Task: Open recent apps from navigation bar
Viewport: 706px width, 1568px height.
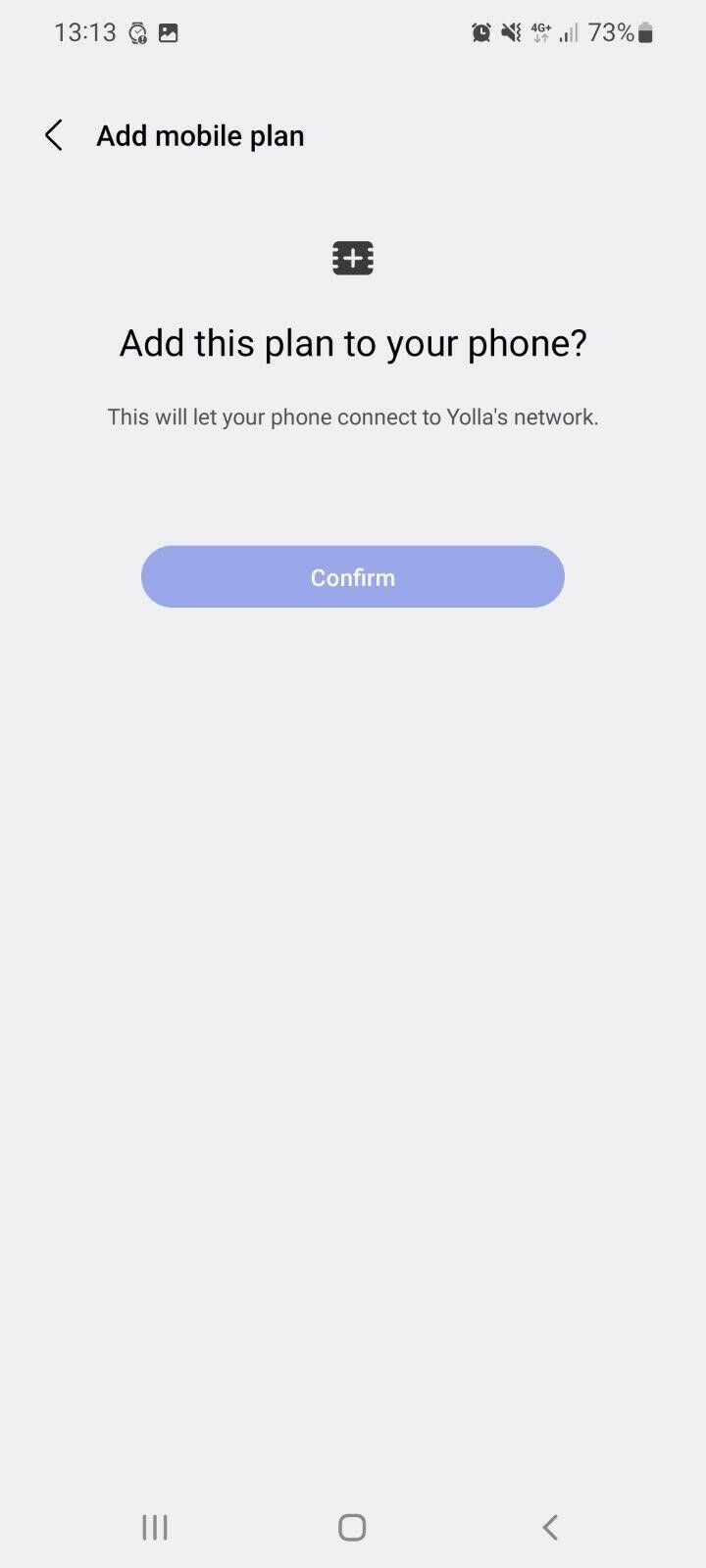Action: (x=155, y=1527)
